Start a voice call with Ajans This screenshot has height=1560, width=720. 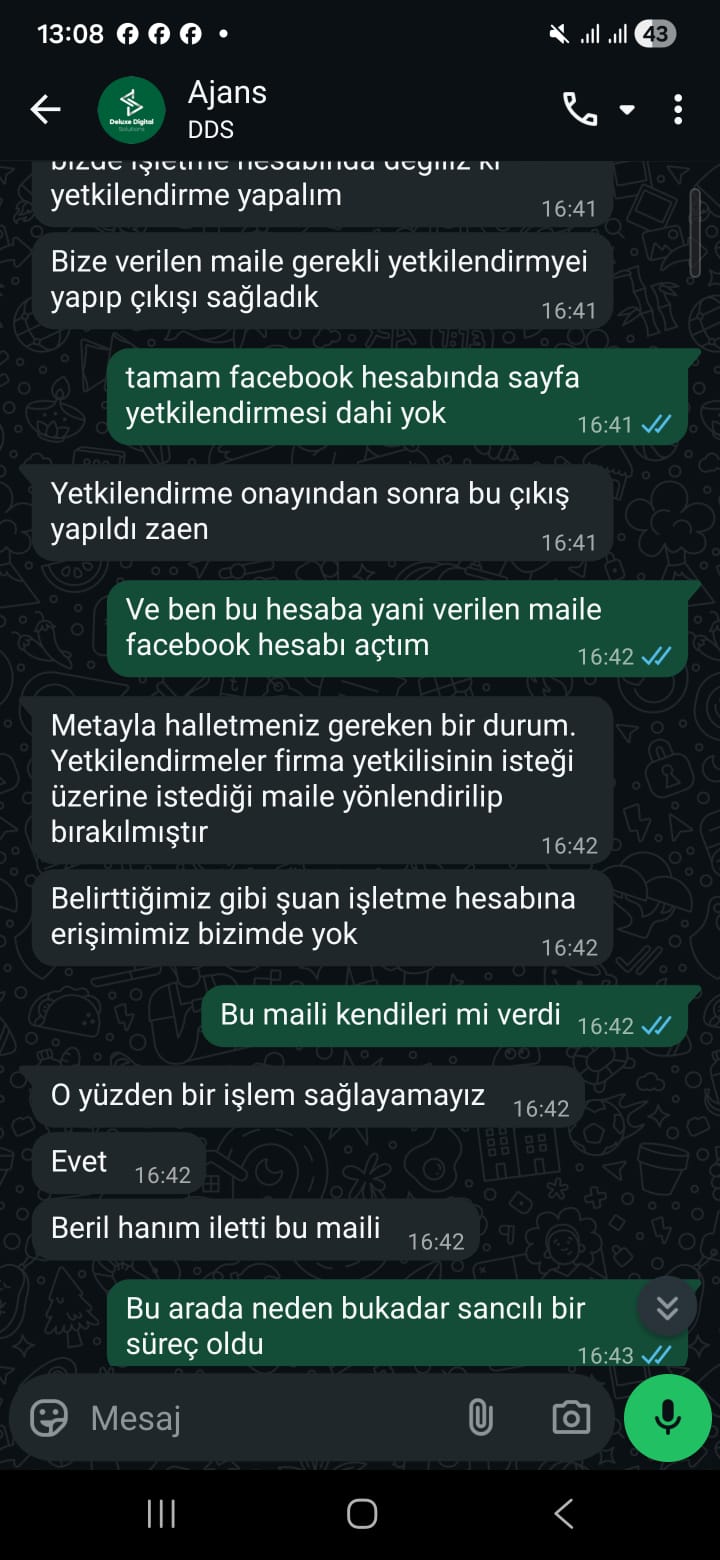(580, 109)
